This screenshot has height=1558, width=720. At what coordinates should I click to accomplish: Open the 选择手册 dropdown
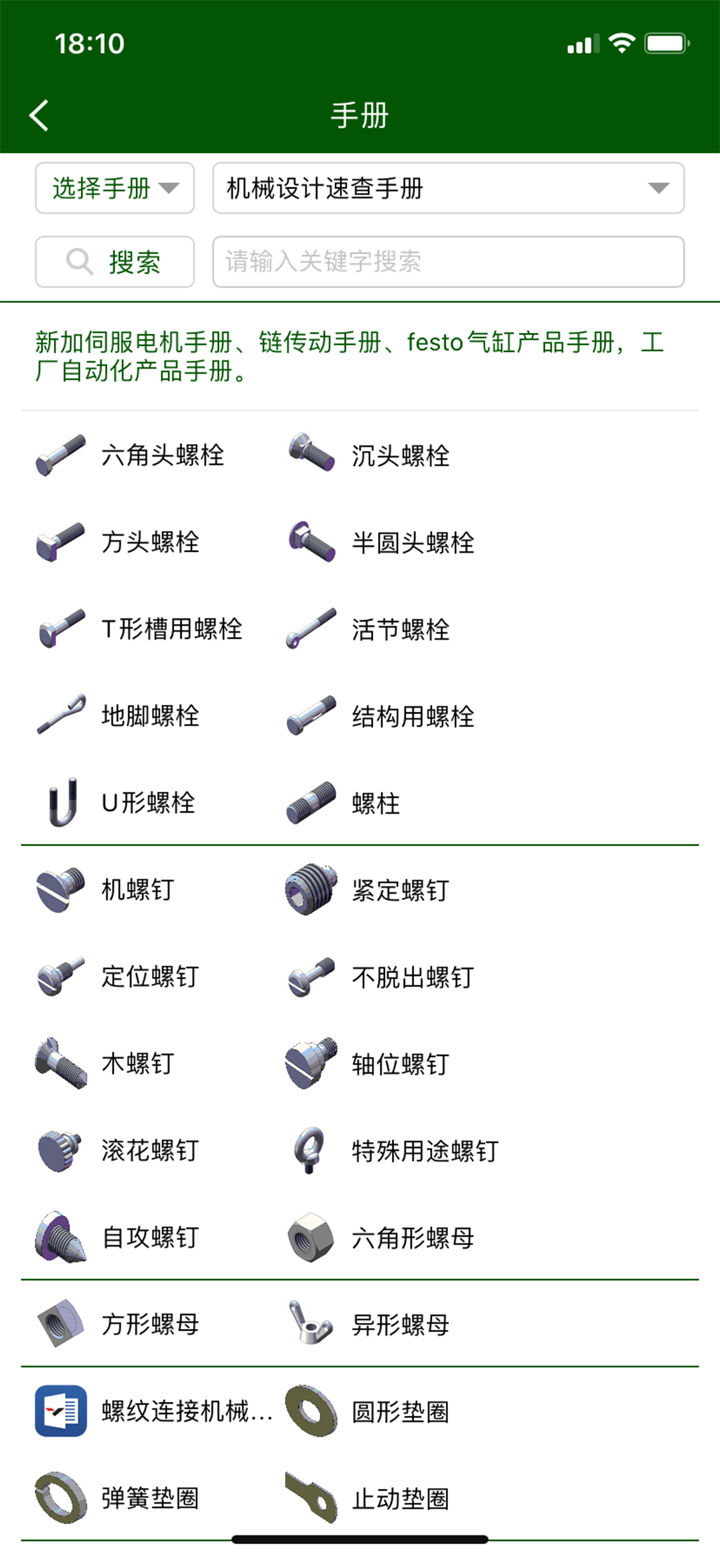coord(113,188)
